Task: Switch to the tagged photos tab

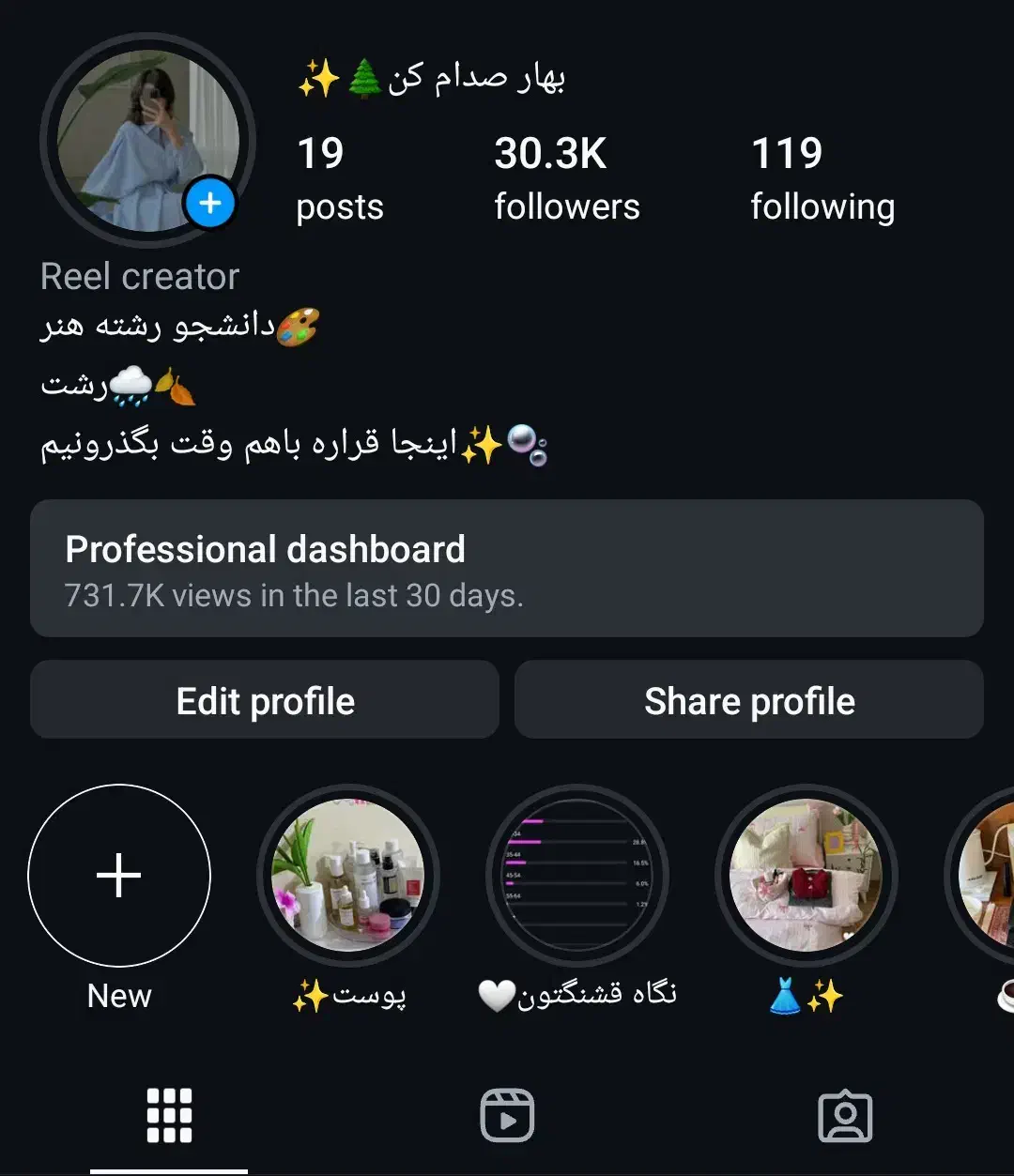Action: pos(845,1116)
